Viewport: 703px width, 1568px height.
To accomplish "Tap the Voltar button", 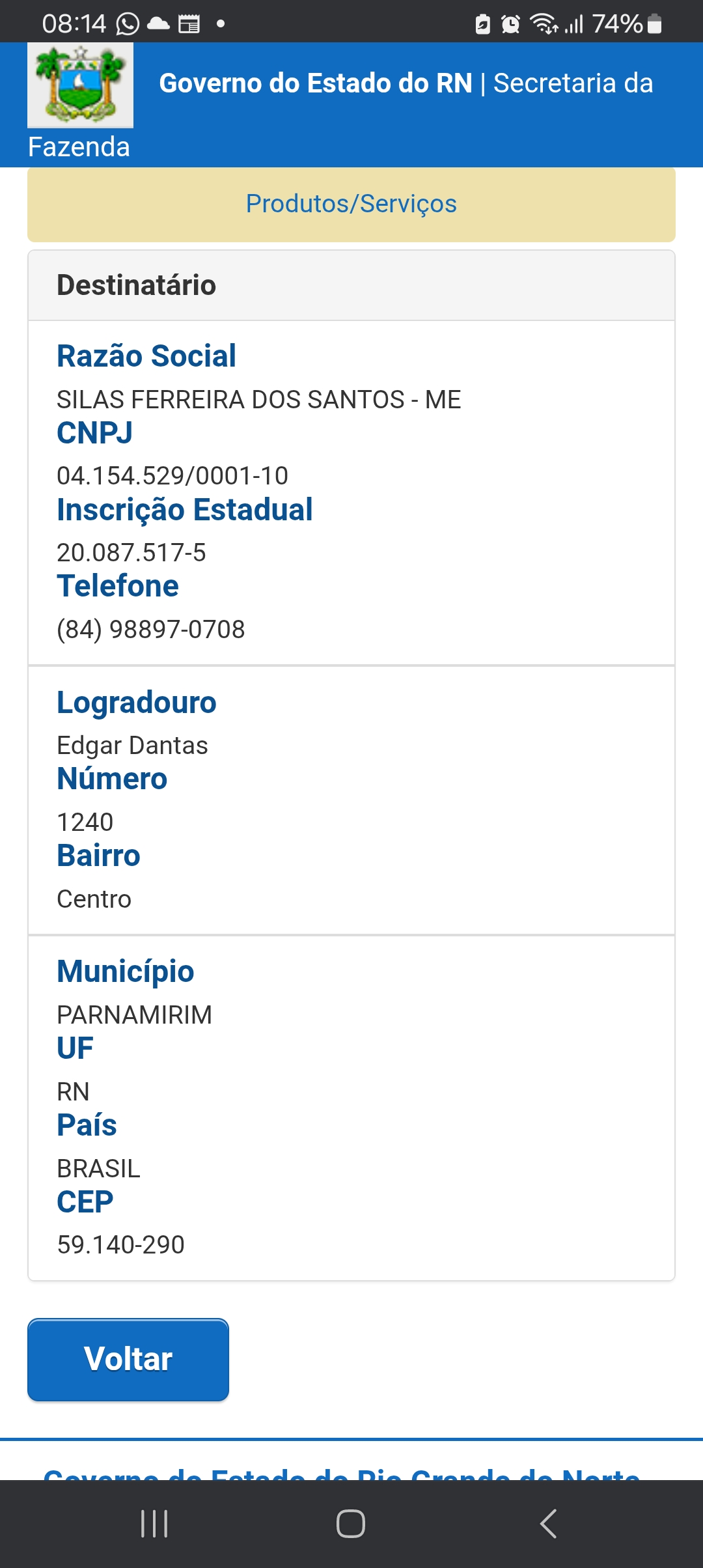I will (x=128, y=1359).
